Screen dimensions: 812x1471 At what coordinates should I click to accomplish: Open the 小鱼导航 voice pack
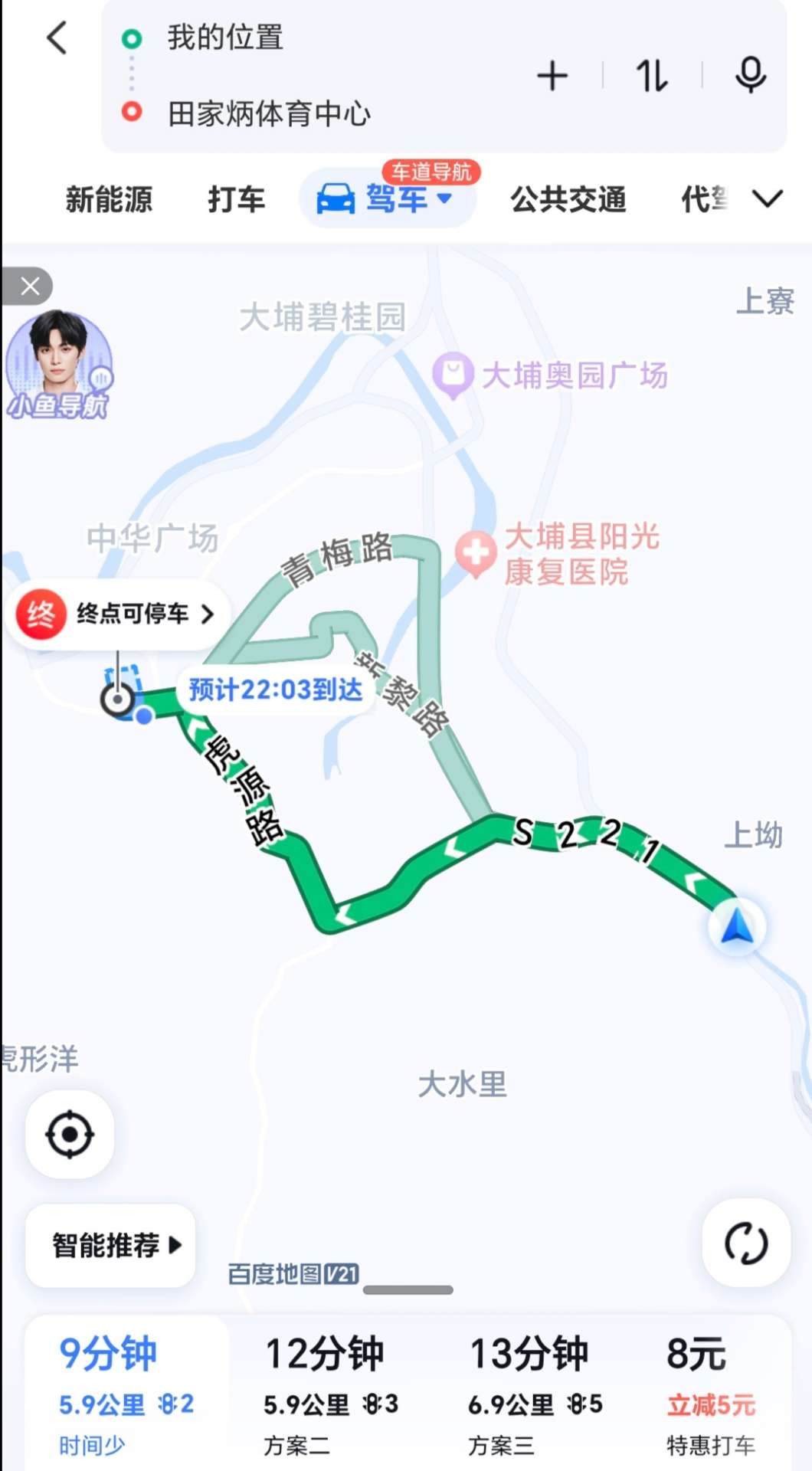(x=59, y=365)
